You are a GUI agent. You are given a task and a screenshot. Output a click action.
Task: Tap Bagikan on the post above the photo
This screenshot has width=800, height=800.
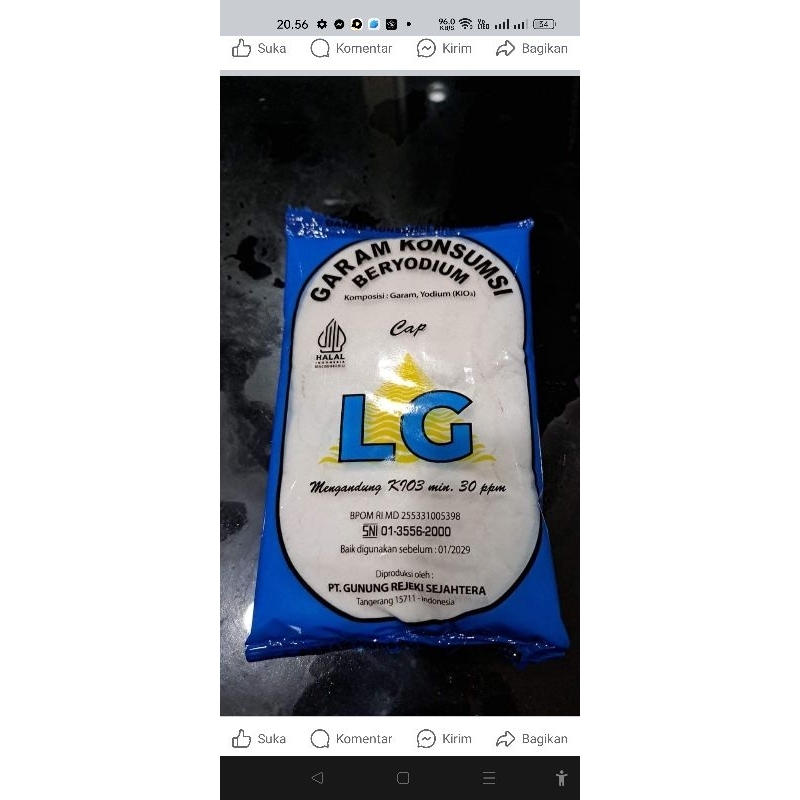point(531,48)
